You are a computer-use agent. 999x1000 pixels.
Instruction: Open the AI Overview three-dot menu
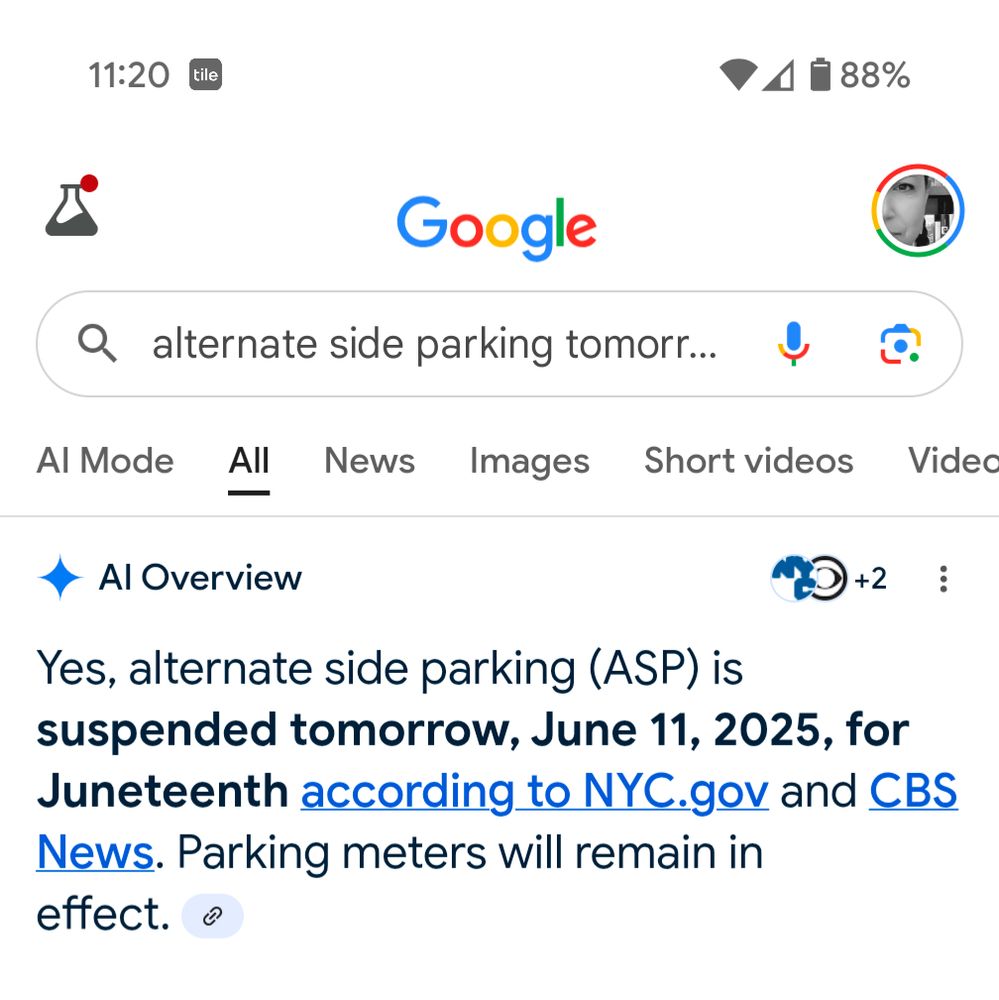(x=942, y=578)
